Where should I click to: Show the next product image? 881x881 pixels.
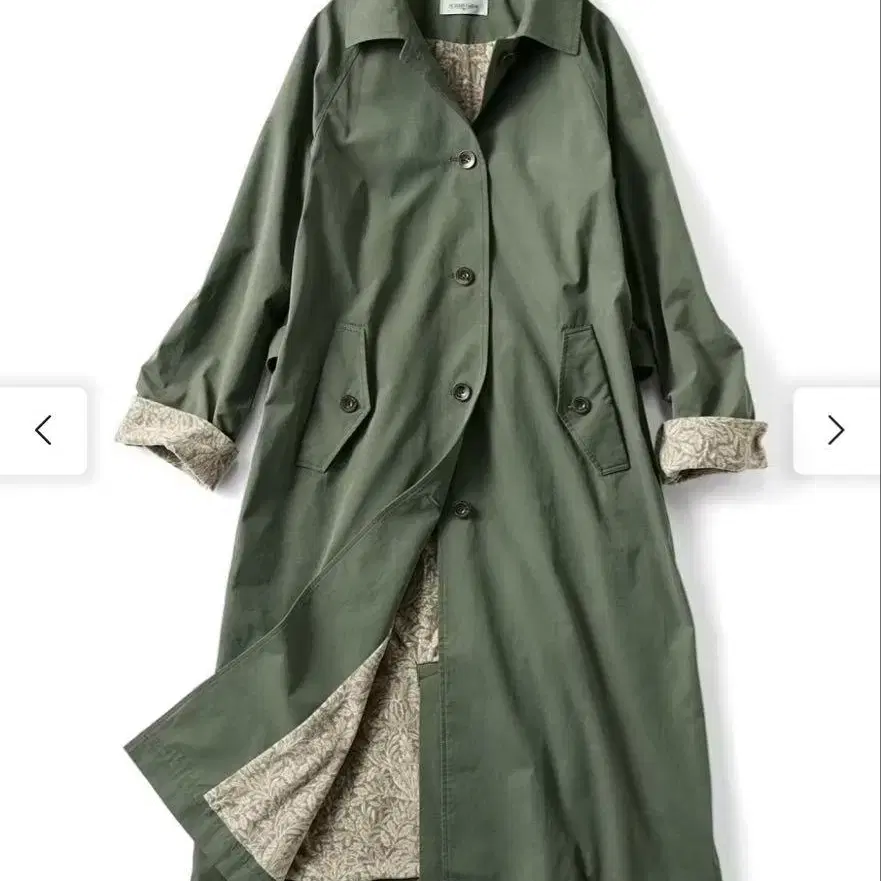(x=837, y=430)
